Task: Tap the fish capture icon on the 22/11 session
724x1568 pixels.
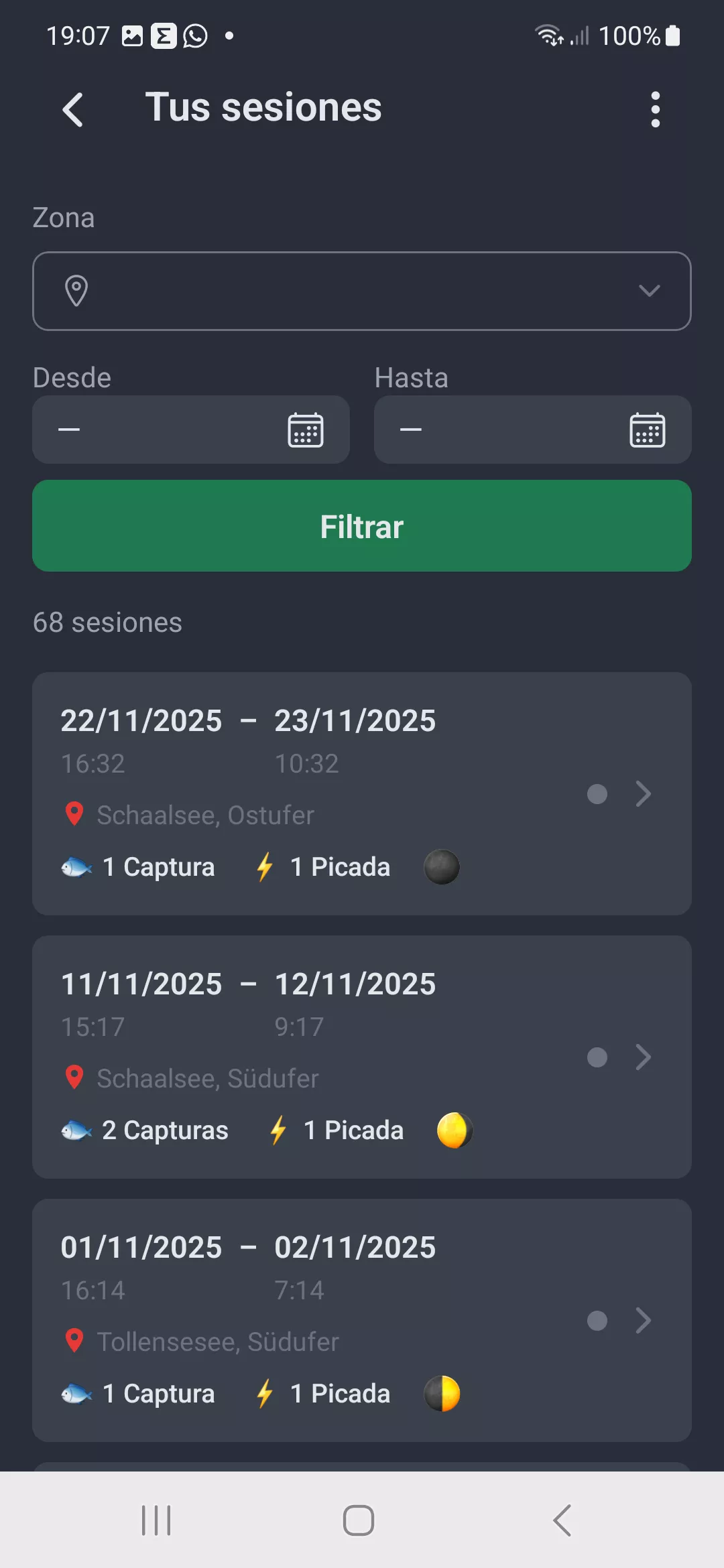Action: pos(74,866)
